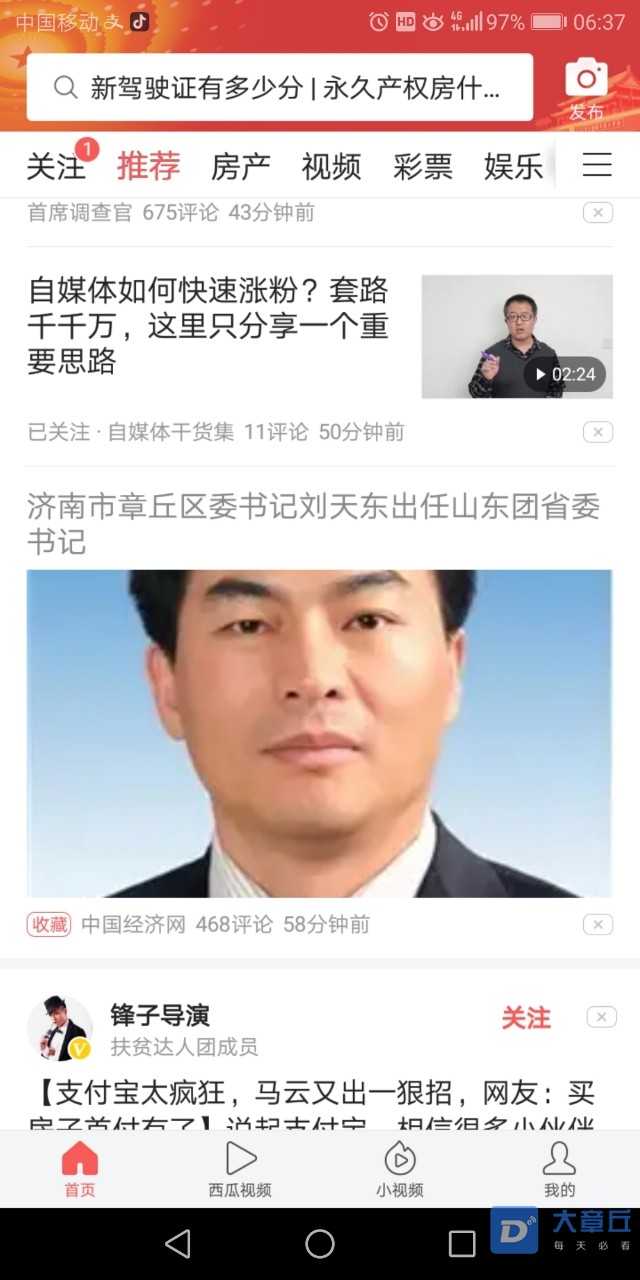
Task: Play the 自媒体如何快速涨粉 video thumbnail
Action: point(516,337)
